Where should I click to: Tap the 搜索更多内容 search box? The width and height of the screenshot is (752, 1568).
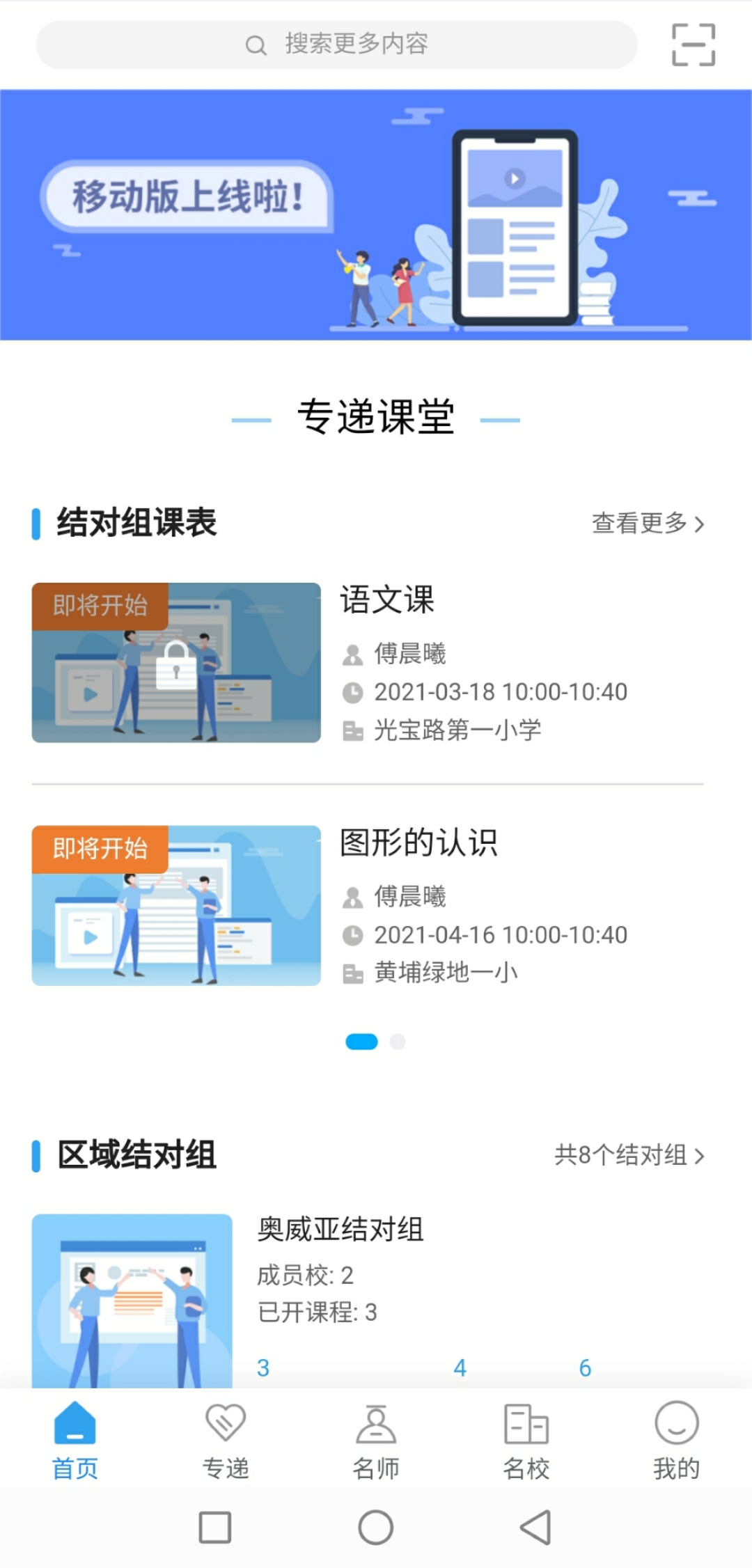[x=336, y=45]
